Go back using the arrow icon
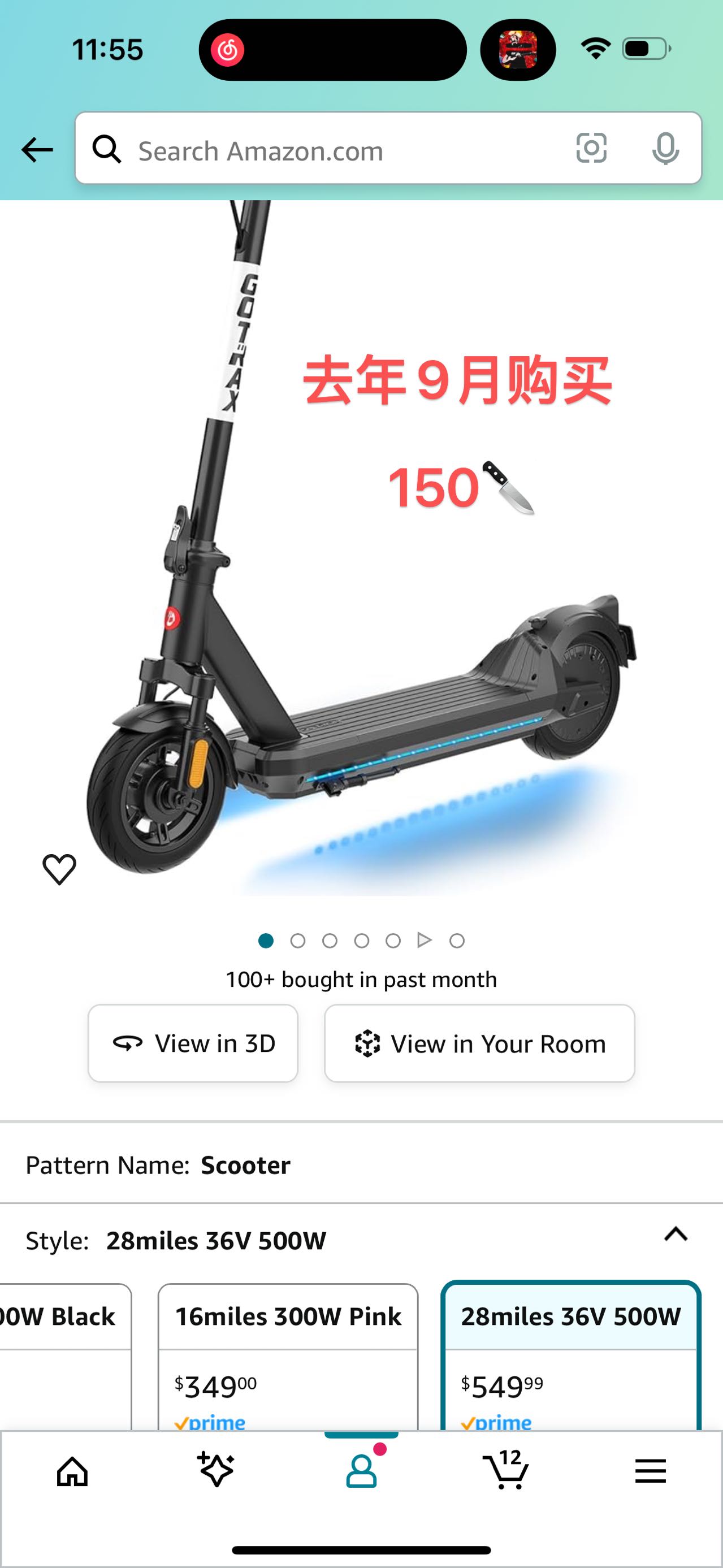Screen dimensions: 723x1568 click(x=37, y=150)
